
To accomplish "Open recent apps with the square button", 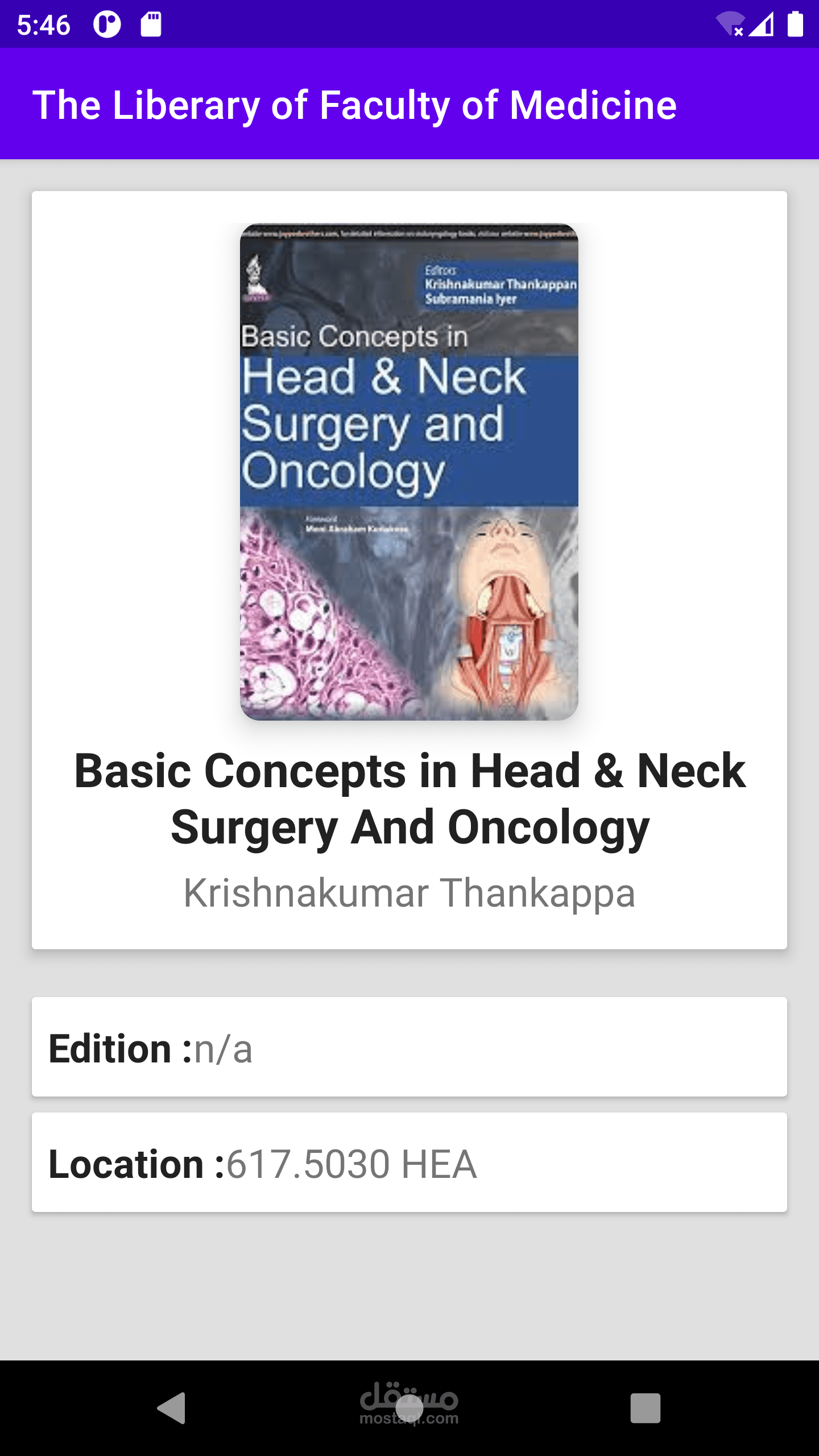I will click(646, 1408).
